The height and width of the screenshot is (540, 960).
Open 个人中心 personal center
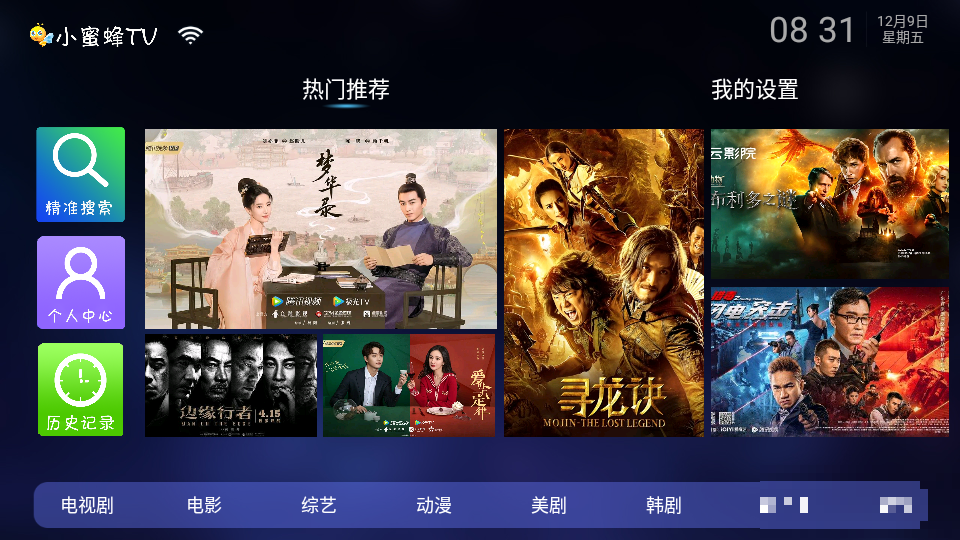point(80,282)
